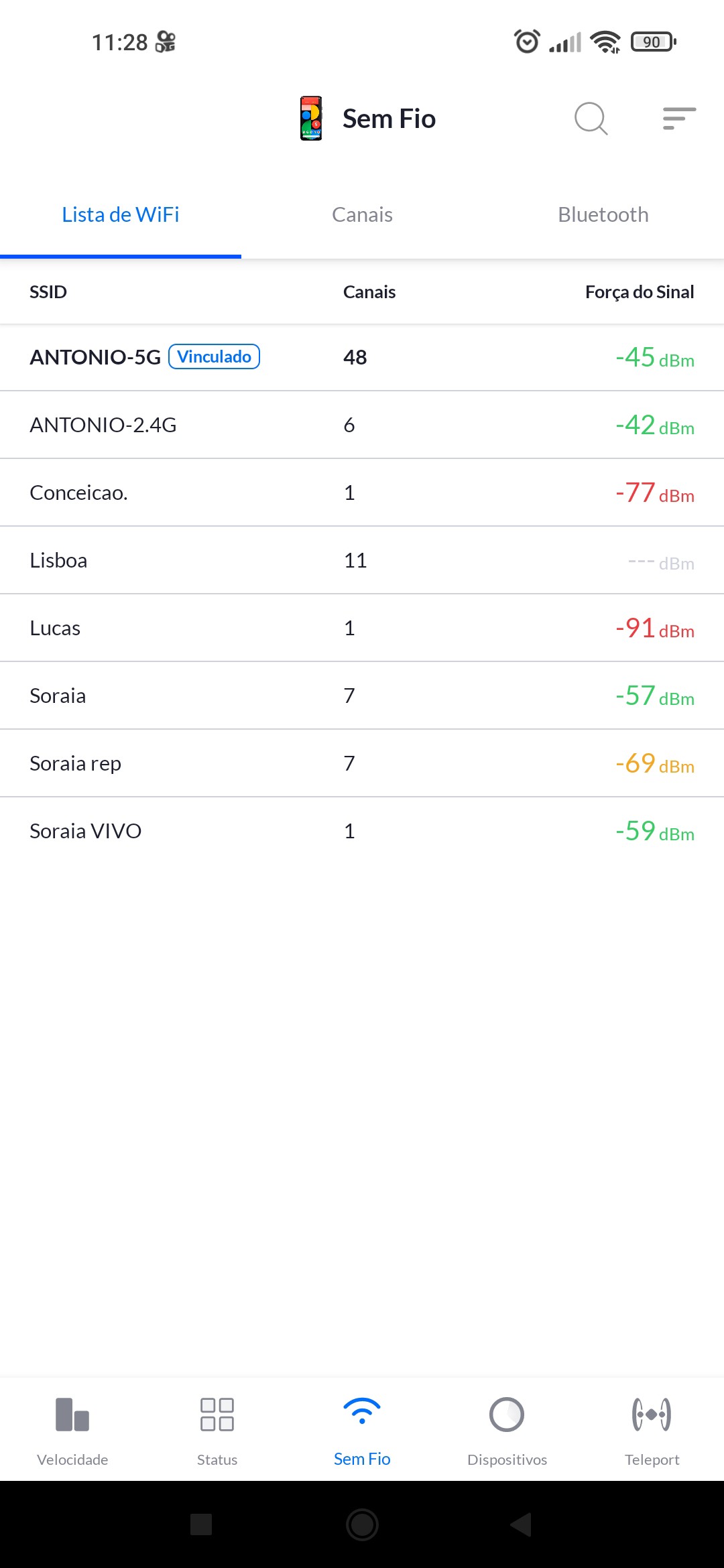View details for Conceicao. network
The width and height of the screenshot is (724, 1568).
point(362,493)
